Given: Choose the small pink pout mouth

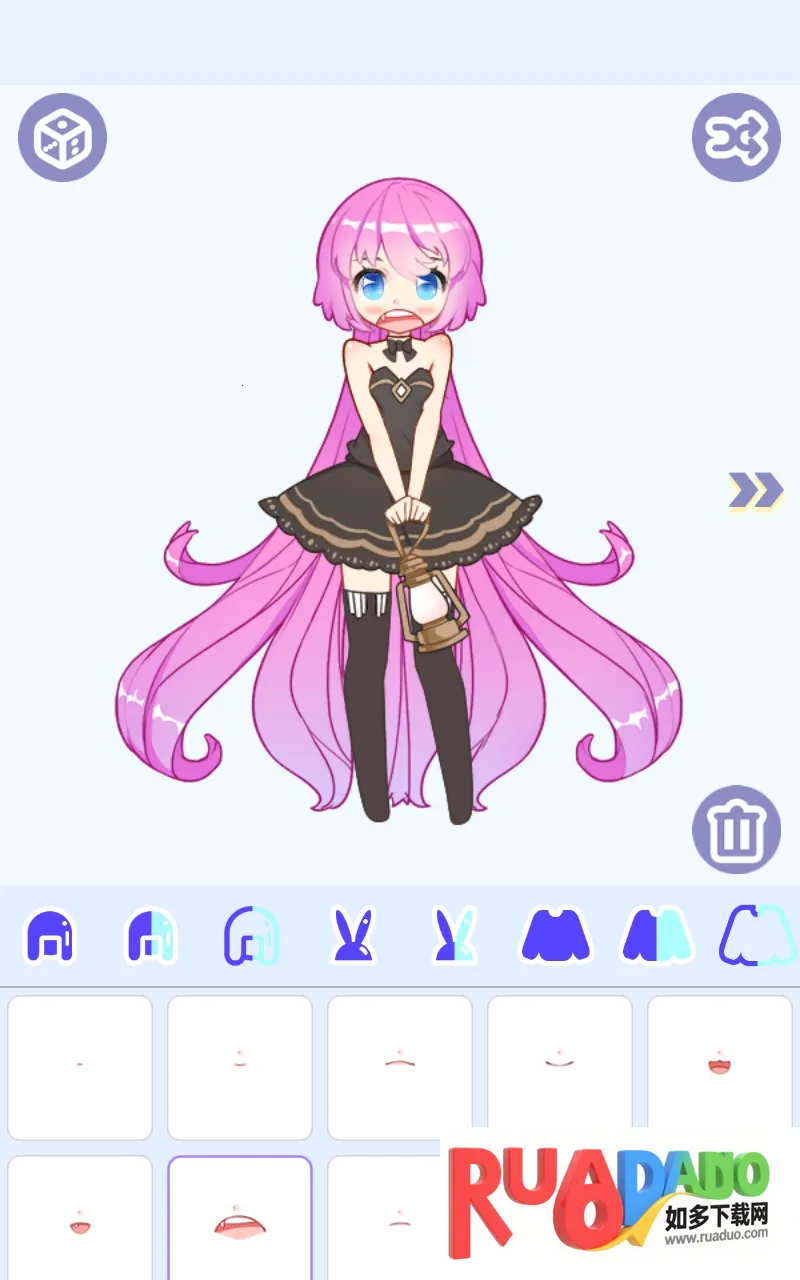Looking at the screenshot, I should (x=240, y=1067).
